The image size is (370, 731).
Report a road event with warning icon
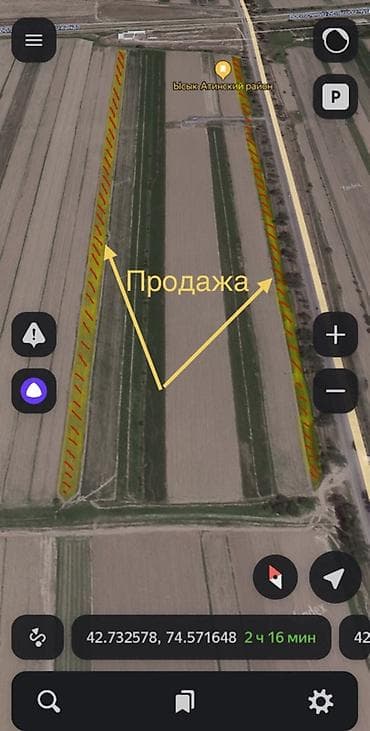coord(34,334)
